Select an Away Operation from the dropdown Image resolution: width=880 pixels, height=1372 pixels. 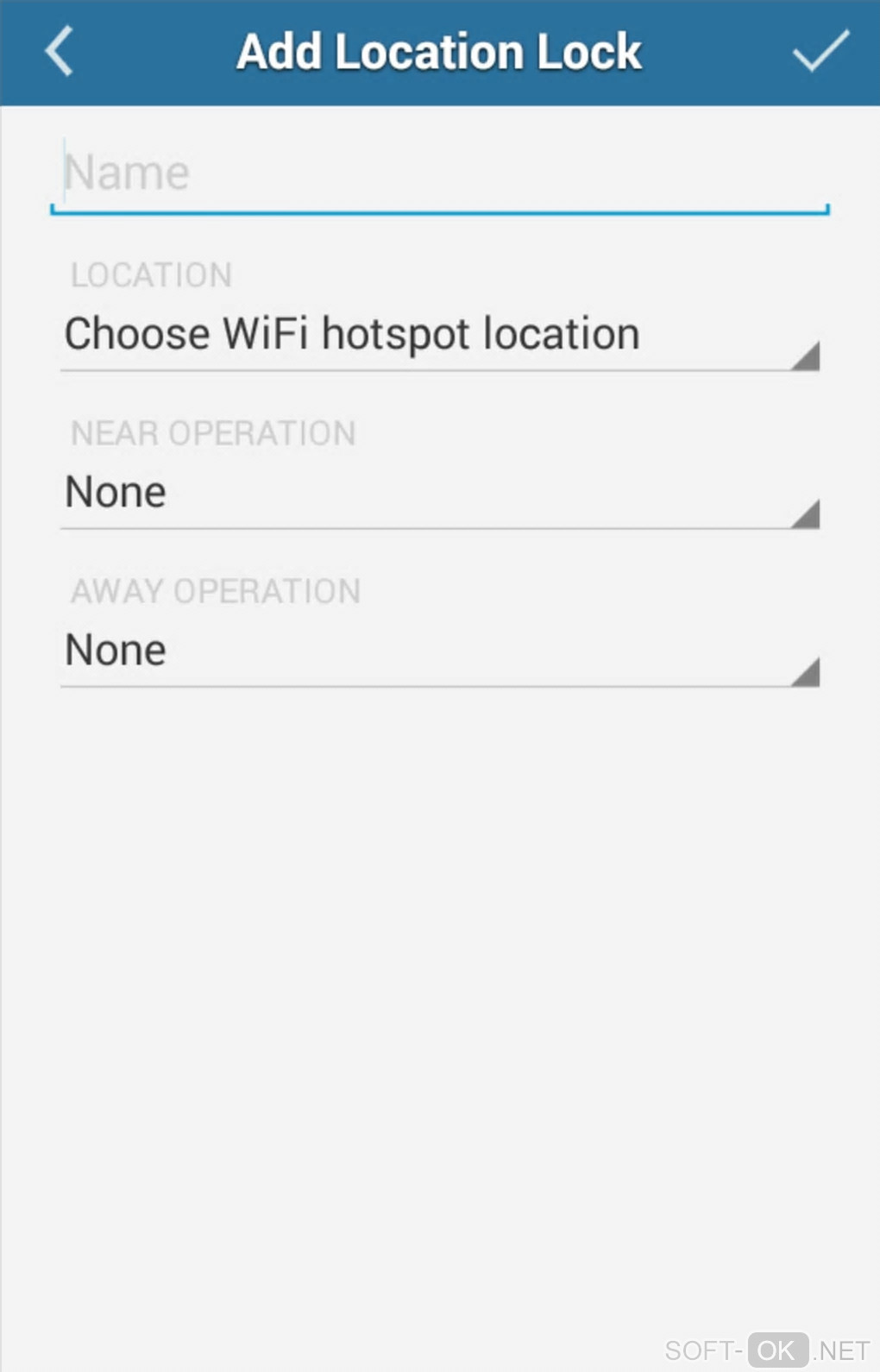(438, 651)
